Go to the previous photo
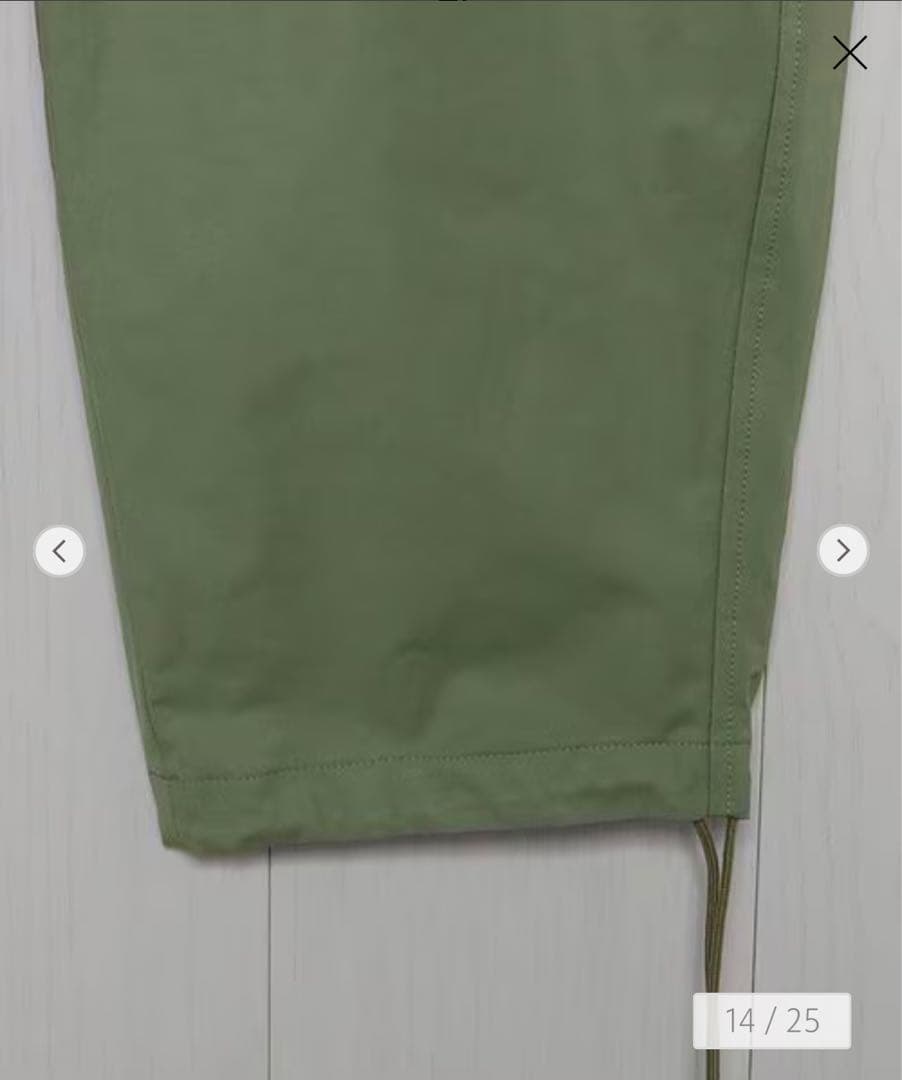902x1080 pixels. point(59,551)
